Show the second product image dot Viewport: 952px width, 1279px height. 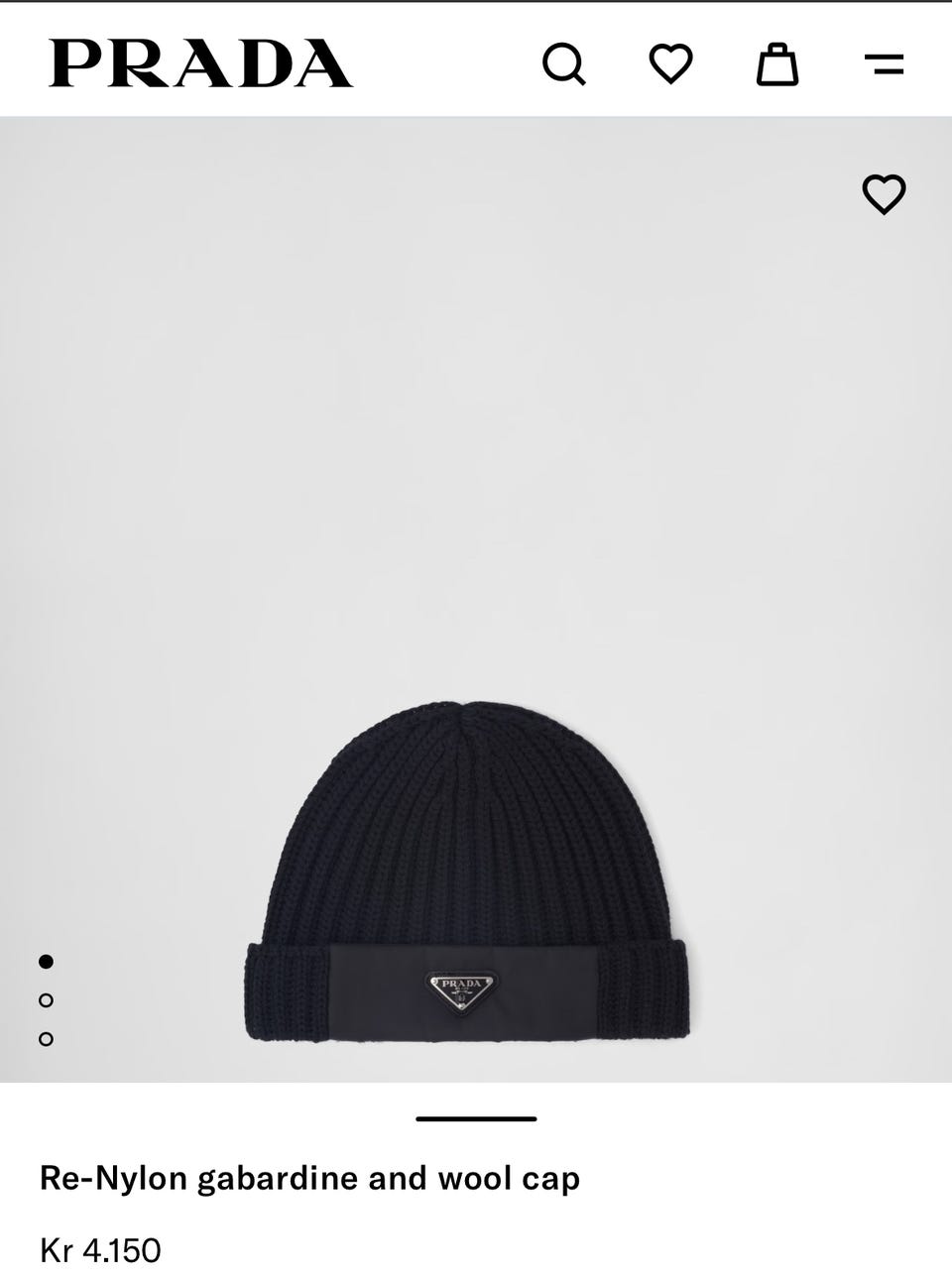point(46,1000)
